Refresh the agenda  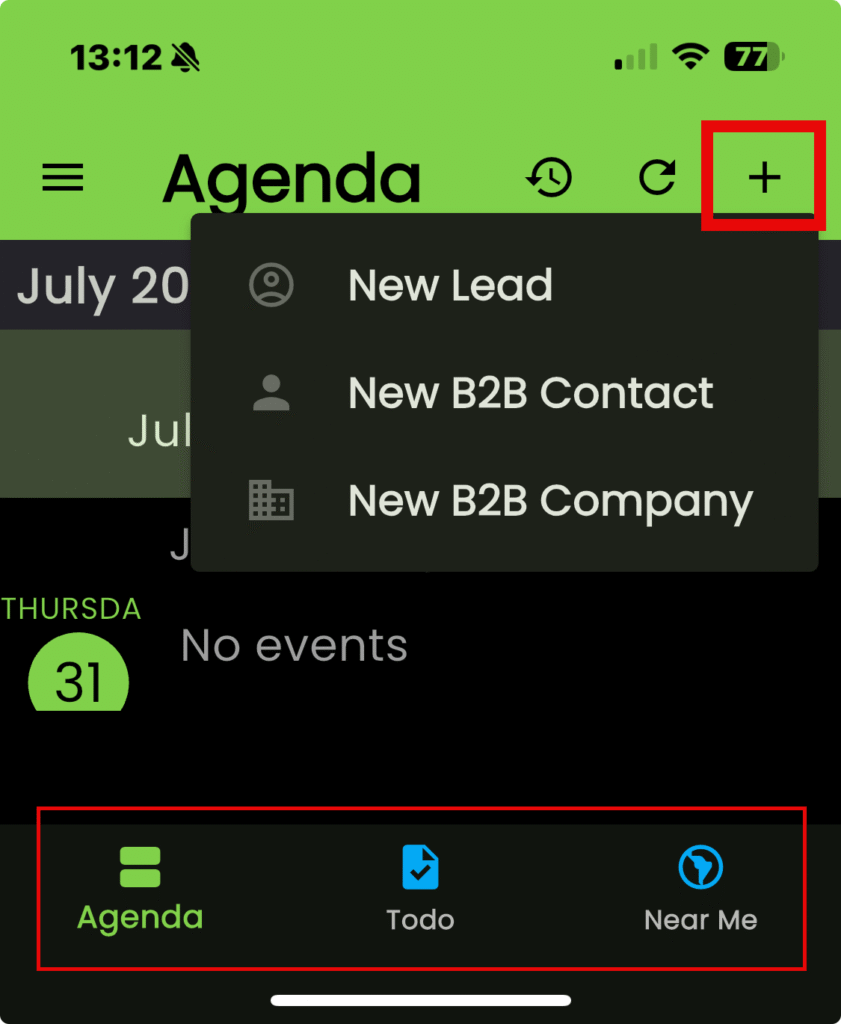(x=657, y=178)
